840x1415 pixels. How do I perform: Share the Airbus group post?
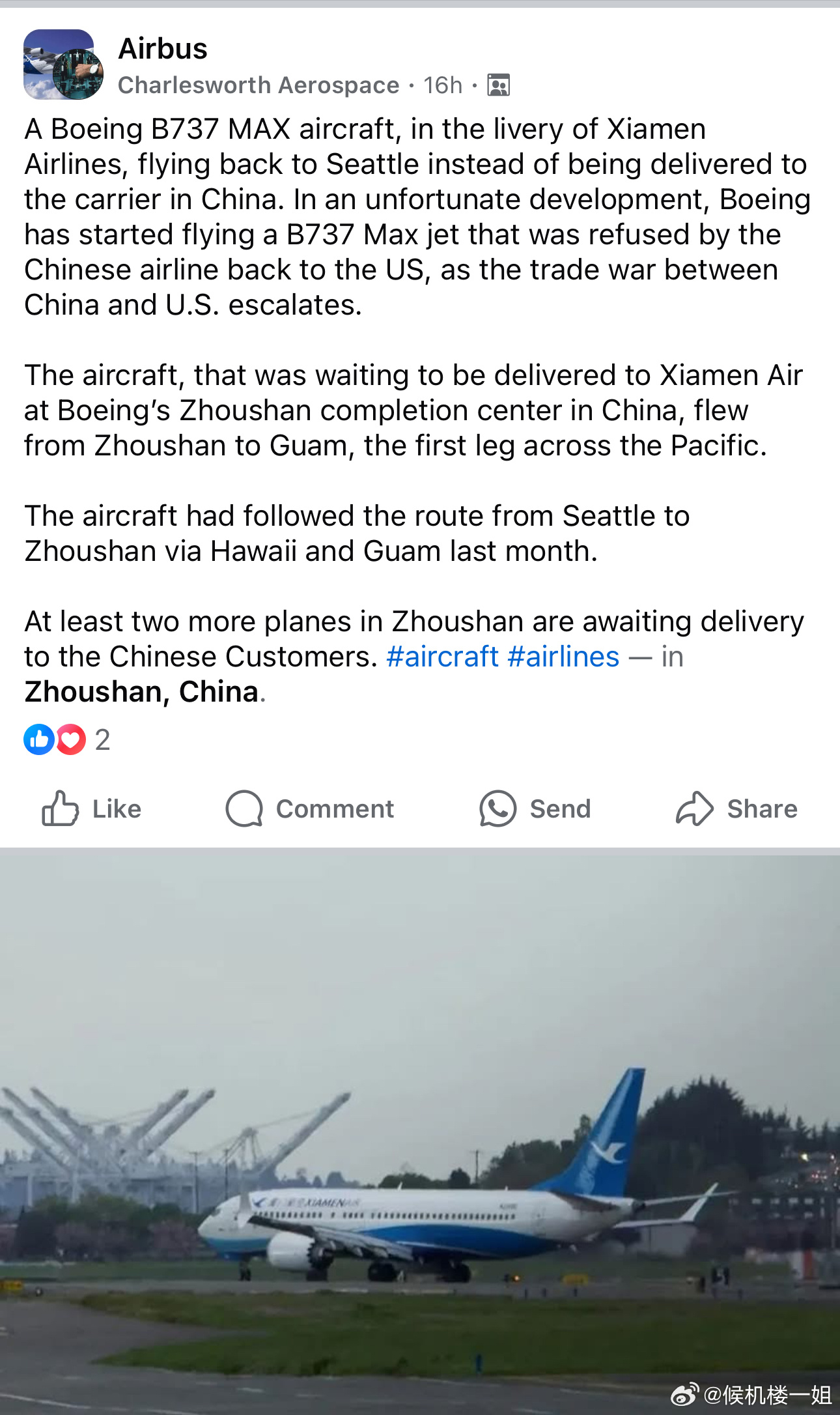point(736,809)
